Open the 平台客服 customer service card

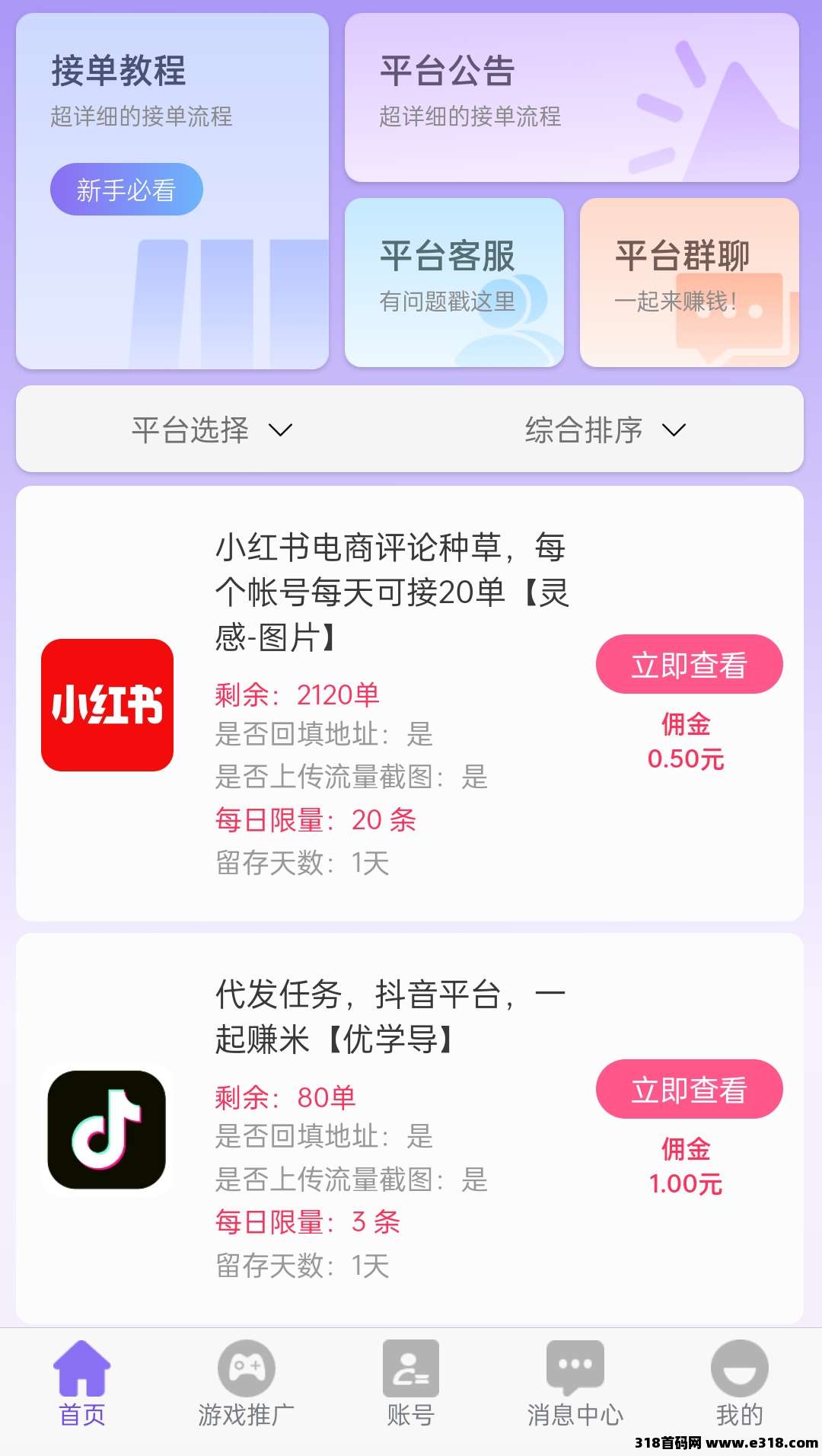pyautogui.click(x=454, y=282)
